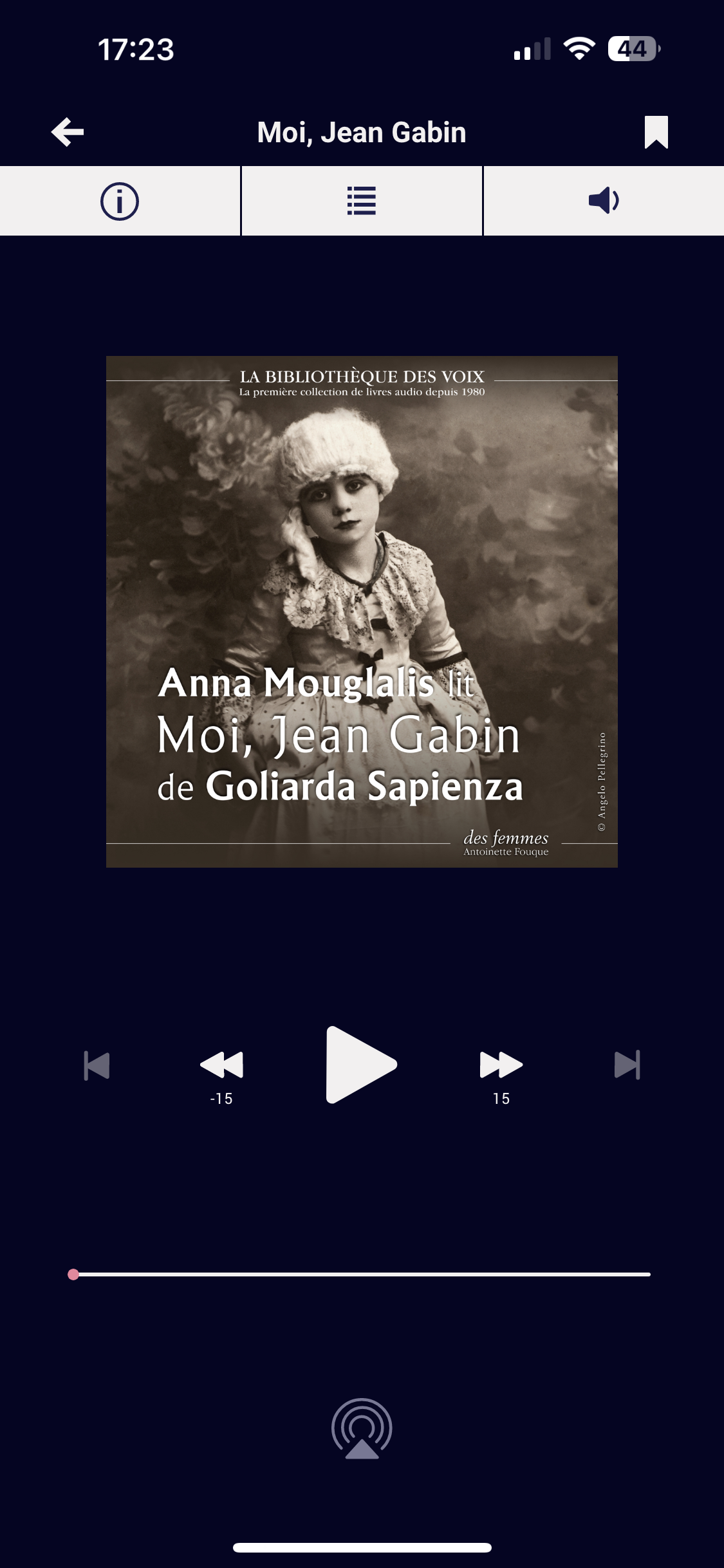Bookmark Moi, Jean Gabin audiobook

click(x=656, y=132)
